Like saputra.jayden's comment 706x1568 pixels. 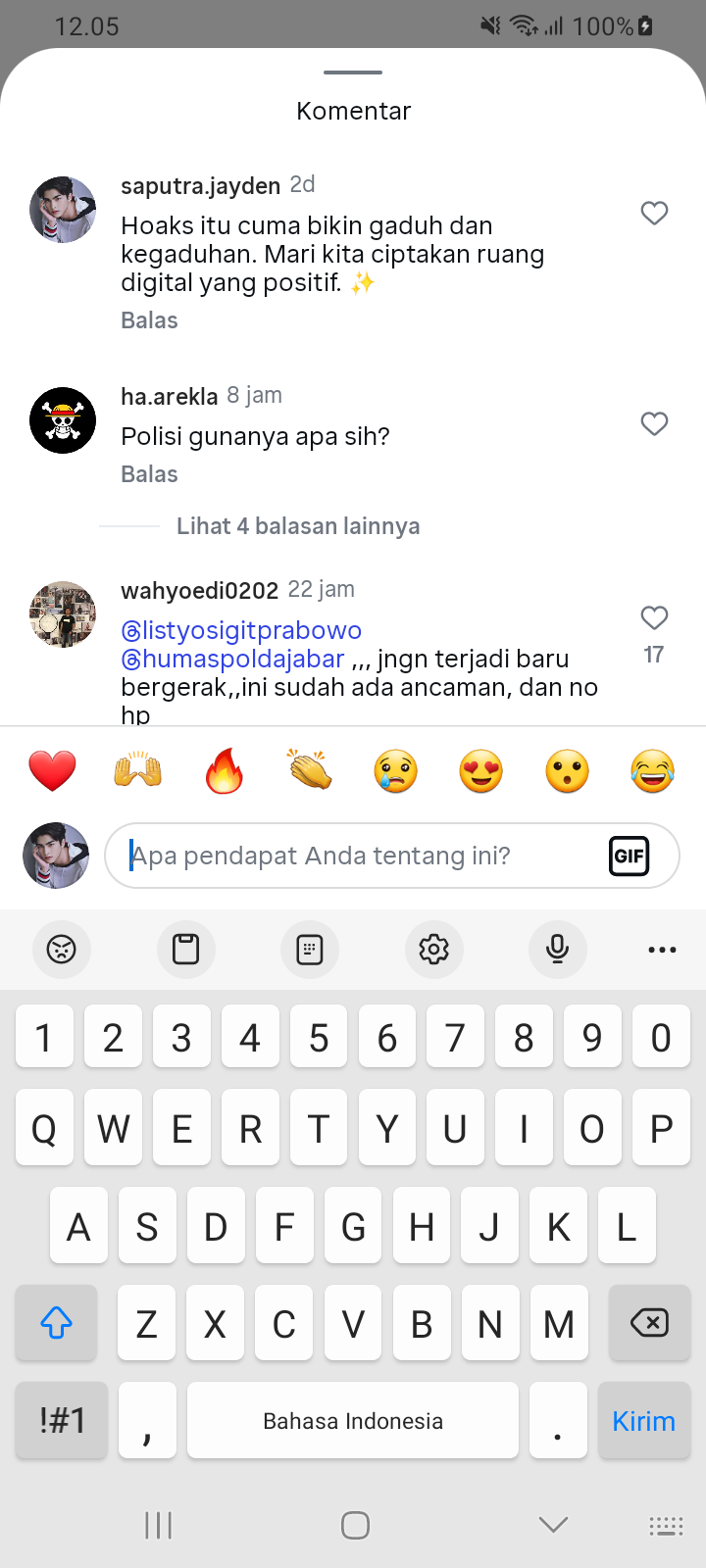pos(654,213)
